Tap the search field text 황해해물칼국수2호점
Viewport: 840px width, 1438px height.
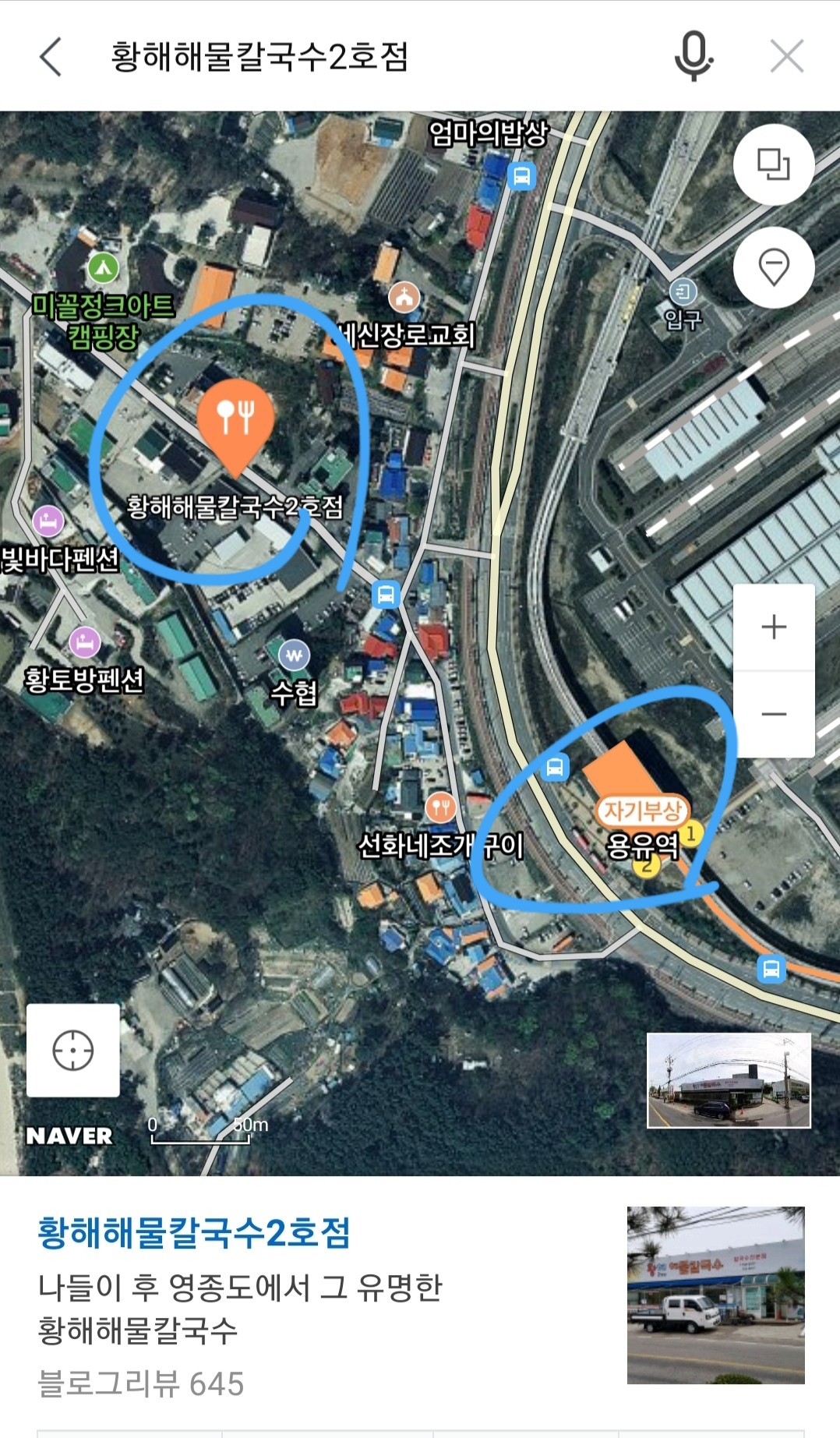tap(259, 57)
